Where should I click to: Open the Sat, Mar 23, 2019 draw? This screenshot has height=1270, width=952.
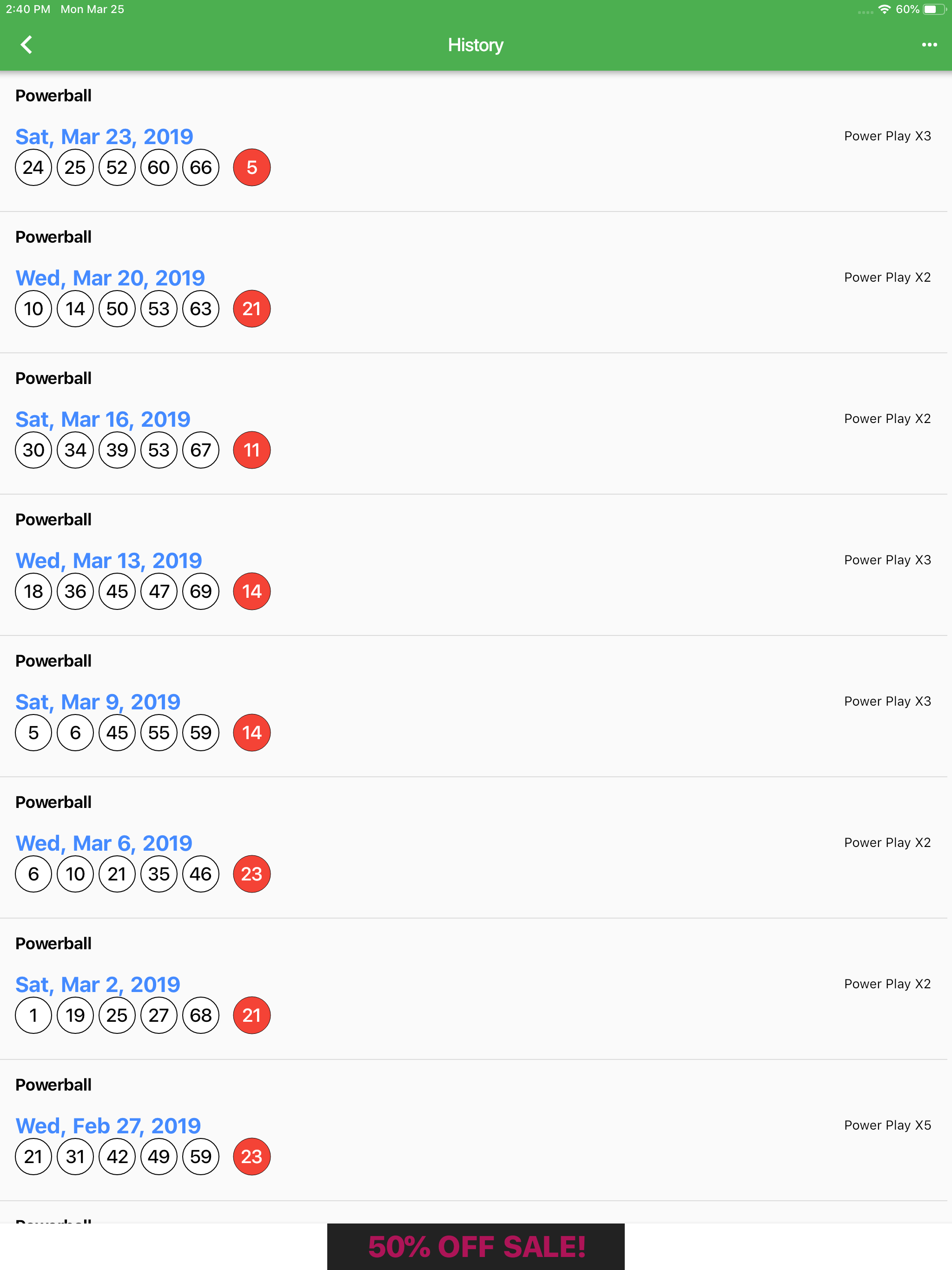[x=104, y=137]
